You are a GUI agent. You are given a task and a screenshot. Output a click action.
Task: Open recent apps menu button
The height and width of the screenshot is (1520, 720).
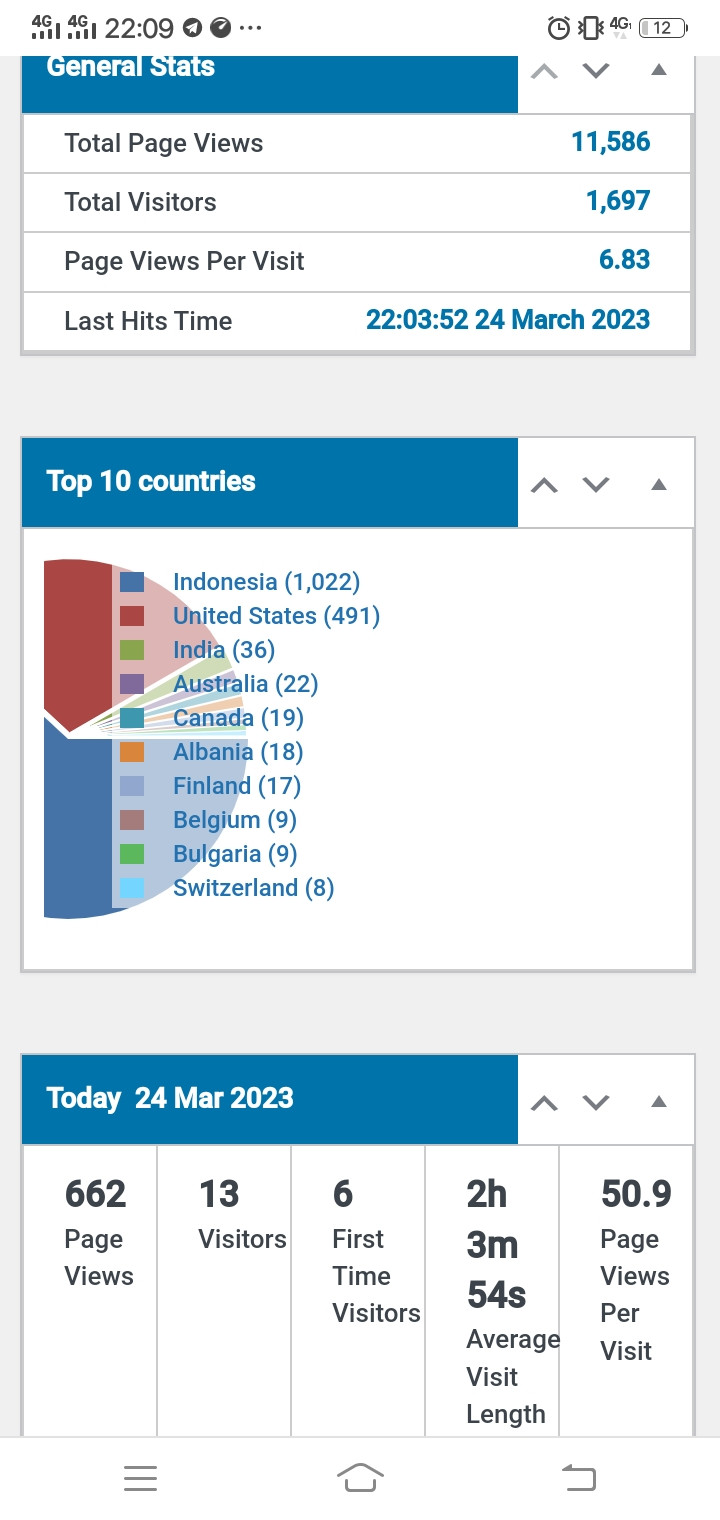[x=140, y=1478]
